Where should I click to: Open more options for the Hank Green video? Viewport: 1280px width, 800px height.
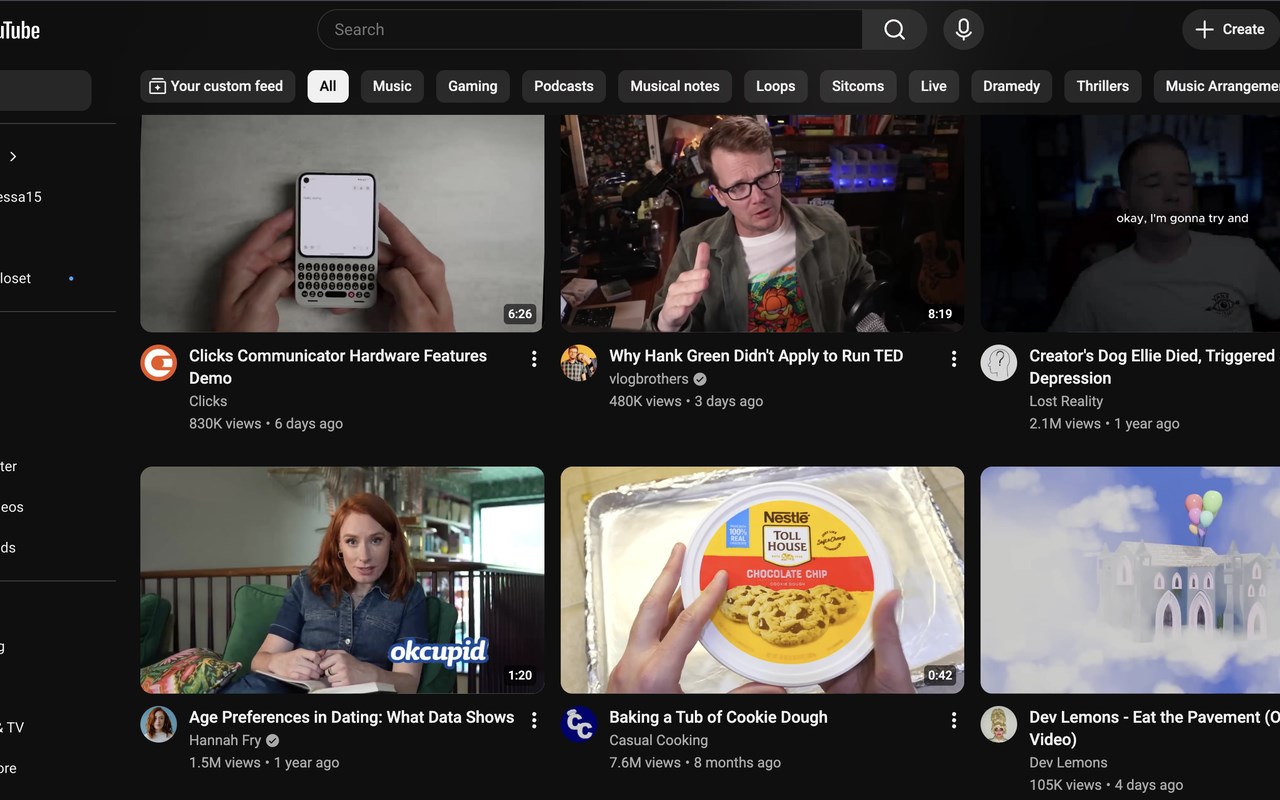(x=954, y=359)
